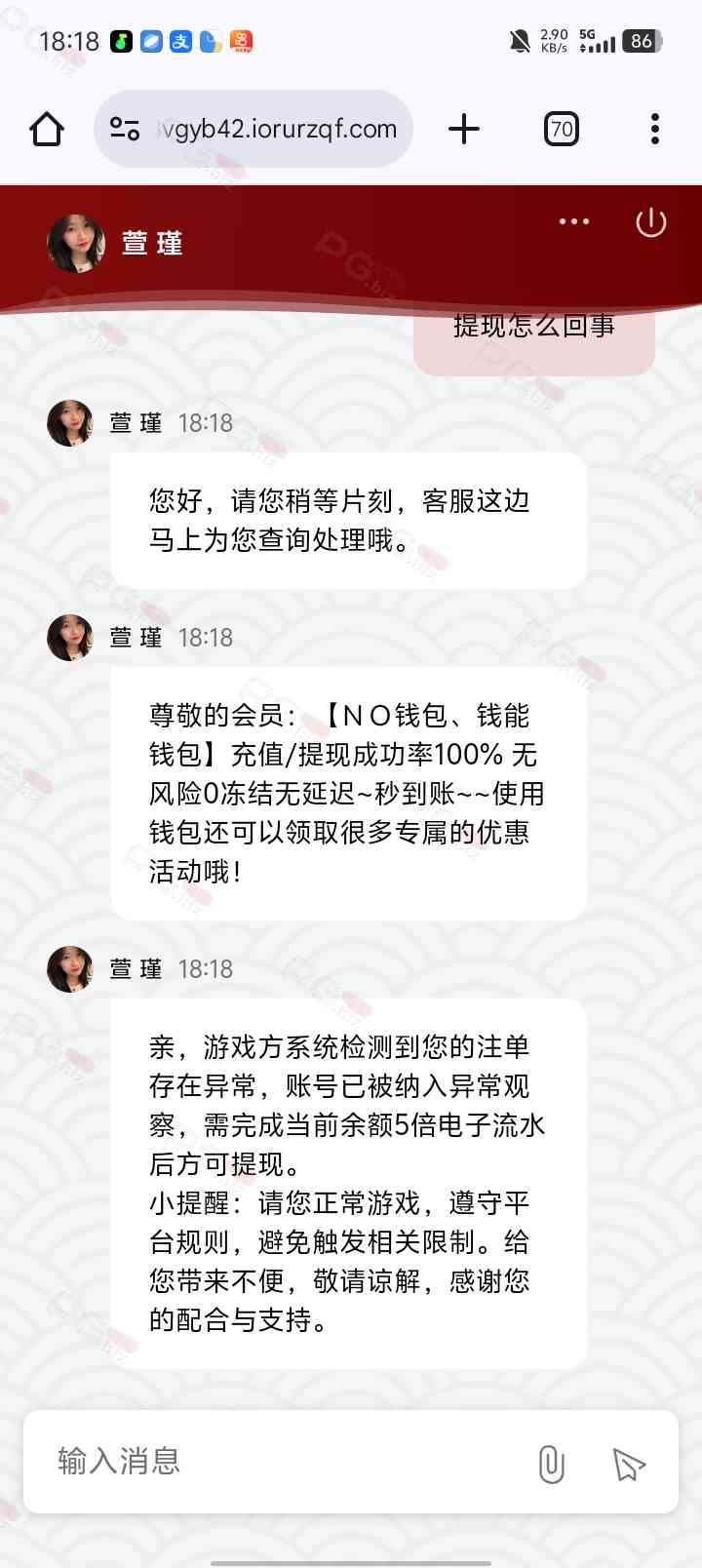Attach a file with the paperclip
The image size is (702, 1568).
tap(551, 1463)
